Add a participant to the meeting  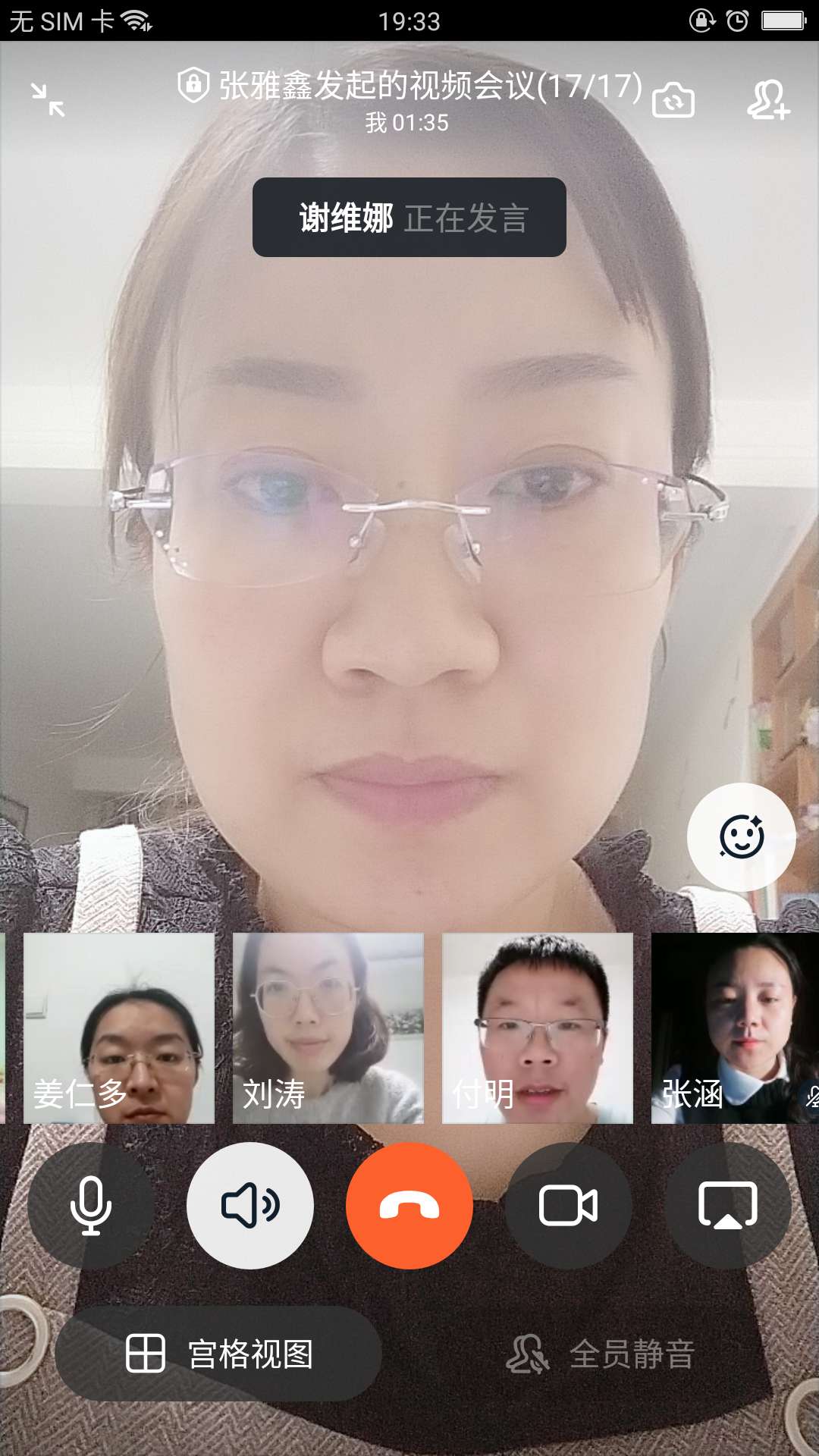point(768,100)
